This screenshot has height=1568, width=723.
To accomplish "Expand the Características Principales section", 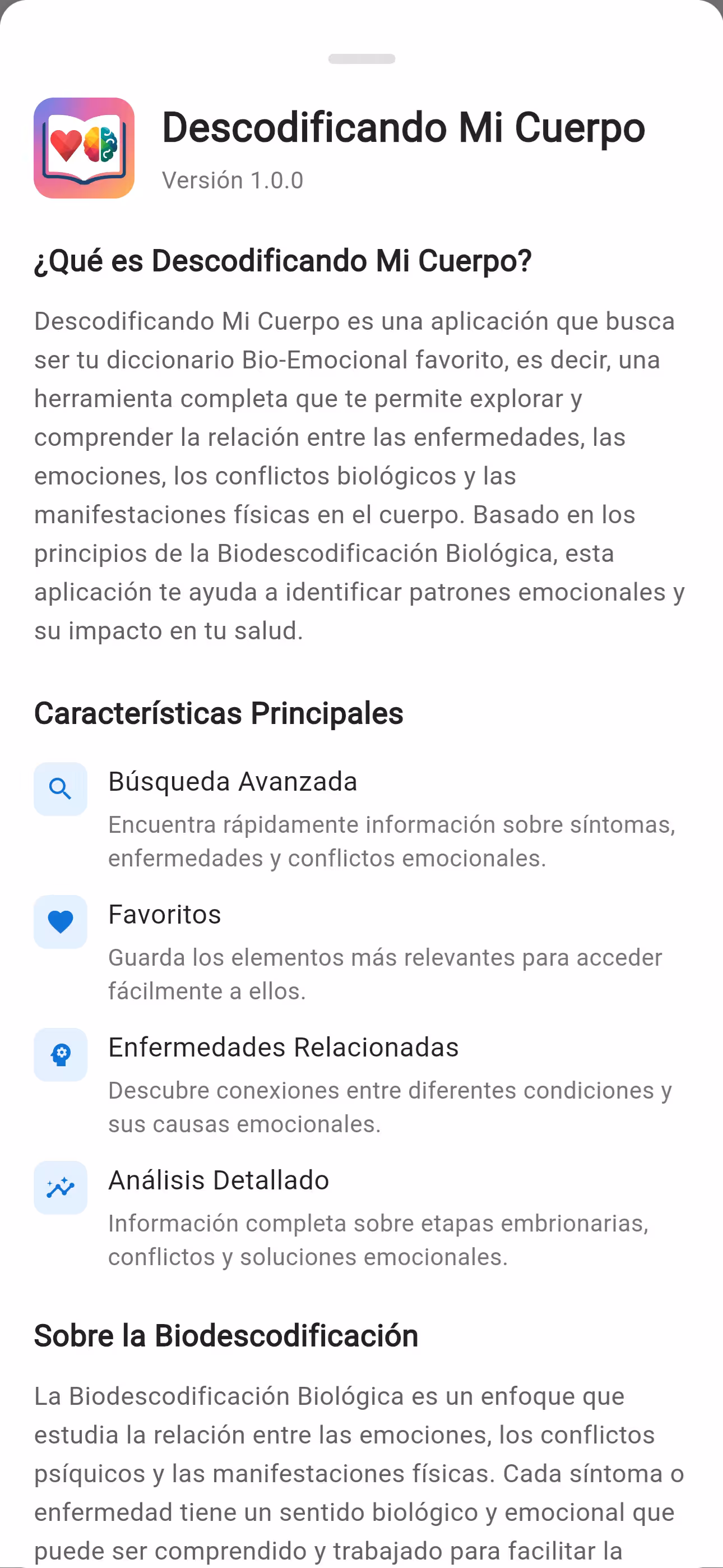I will (x=219, y=713).
